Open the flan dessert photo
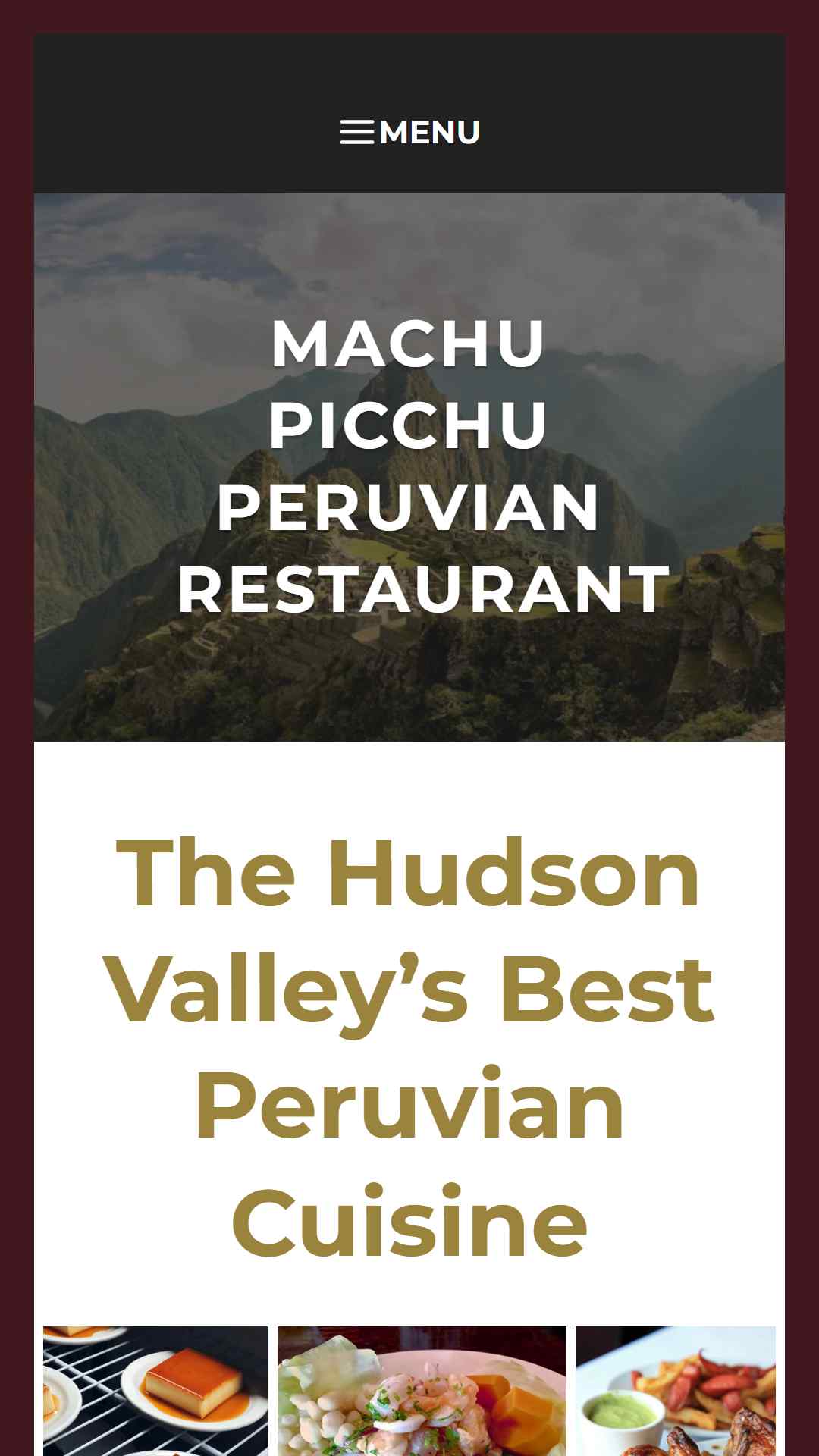 click(x=155, y=1390)
